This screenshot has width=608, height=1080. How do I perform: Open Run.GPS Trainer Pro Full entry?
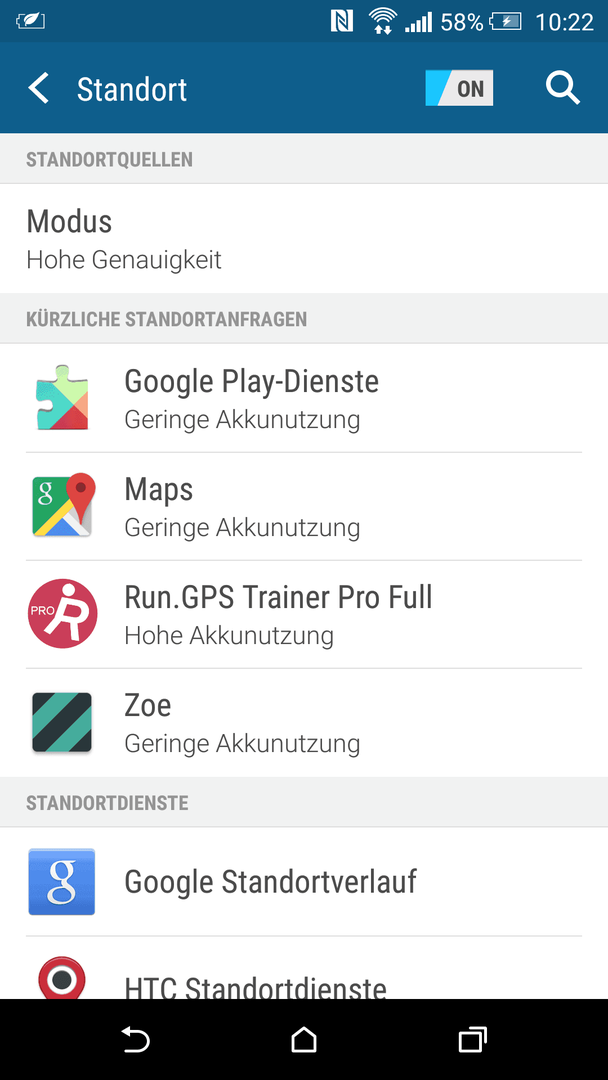point(304,614)
